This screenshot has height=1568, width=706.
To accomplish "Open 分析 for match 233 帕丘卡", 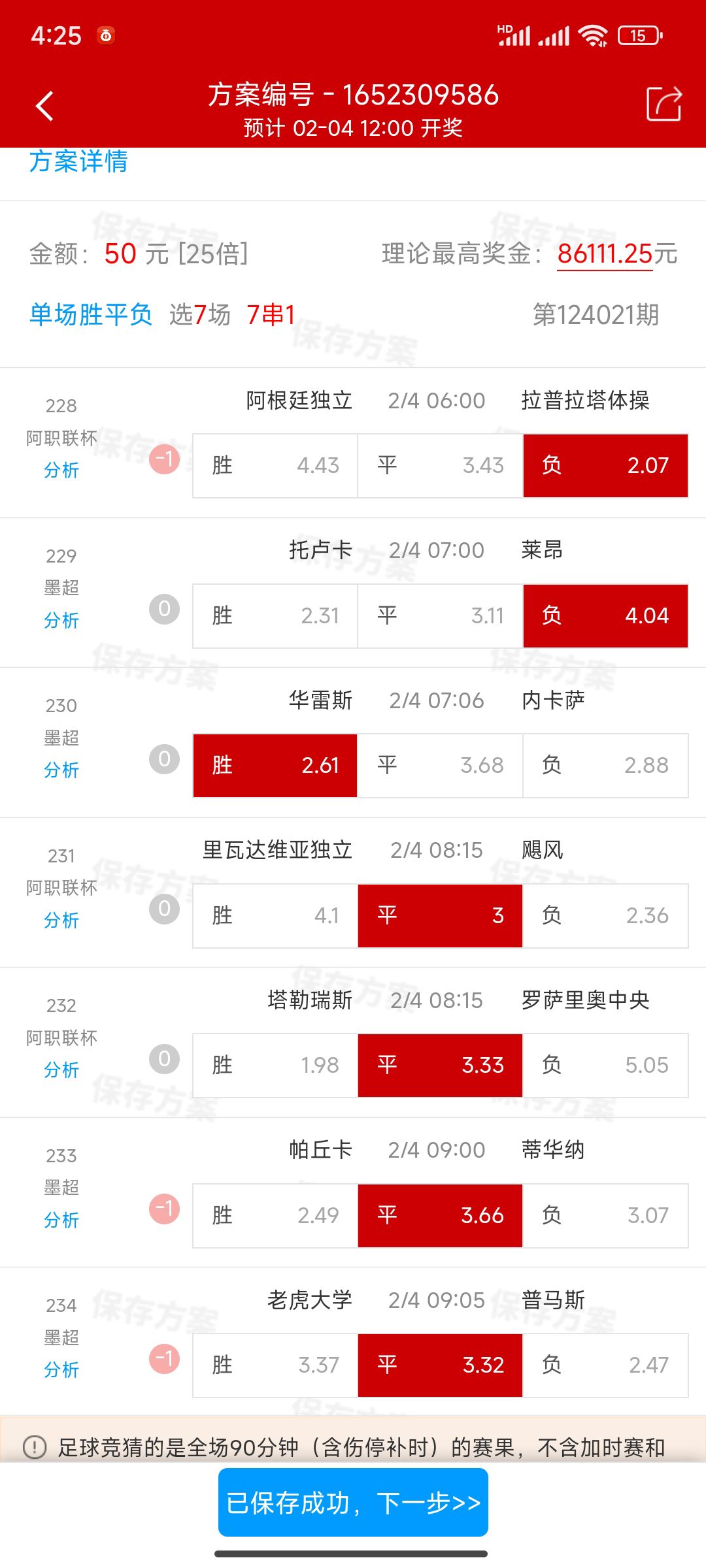I will 61,1220.
